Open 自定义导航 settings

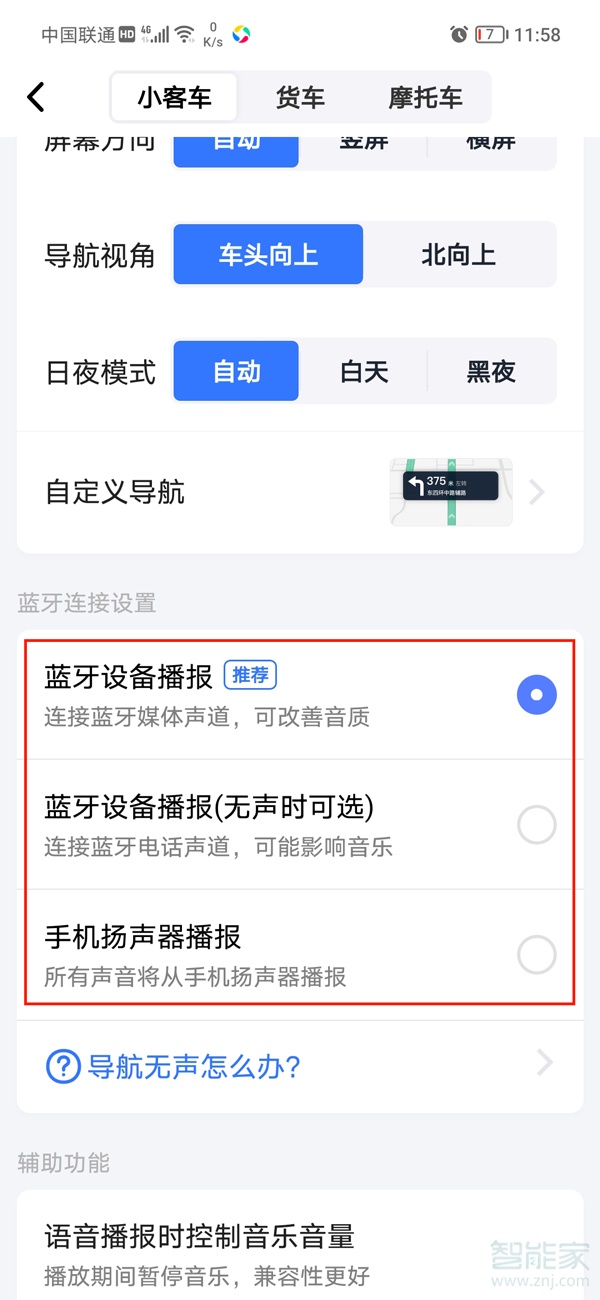pos(300,492)
